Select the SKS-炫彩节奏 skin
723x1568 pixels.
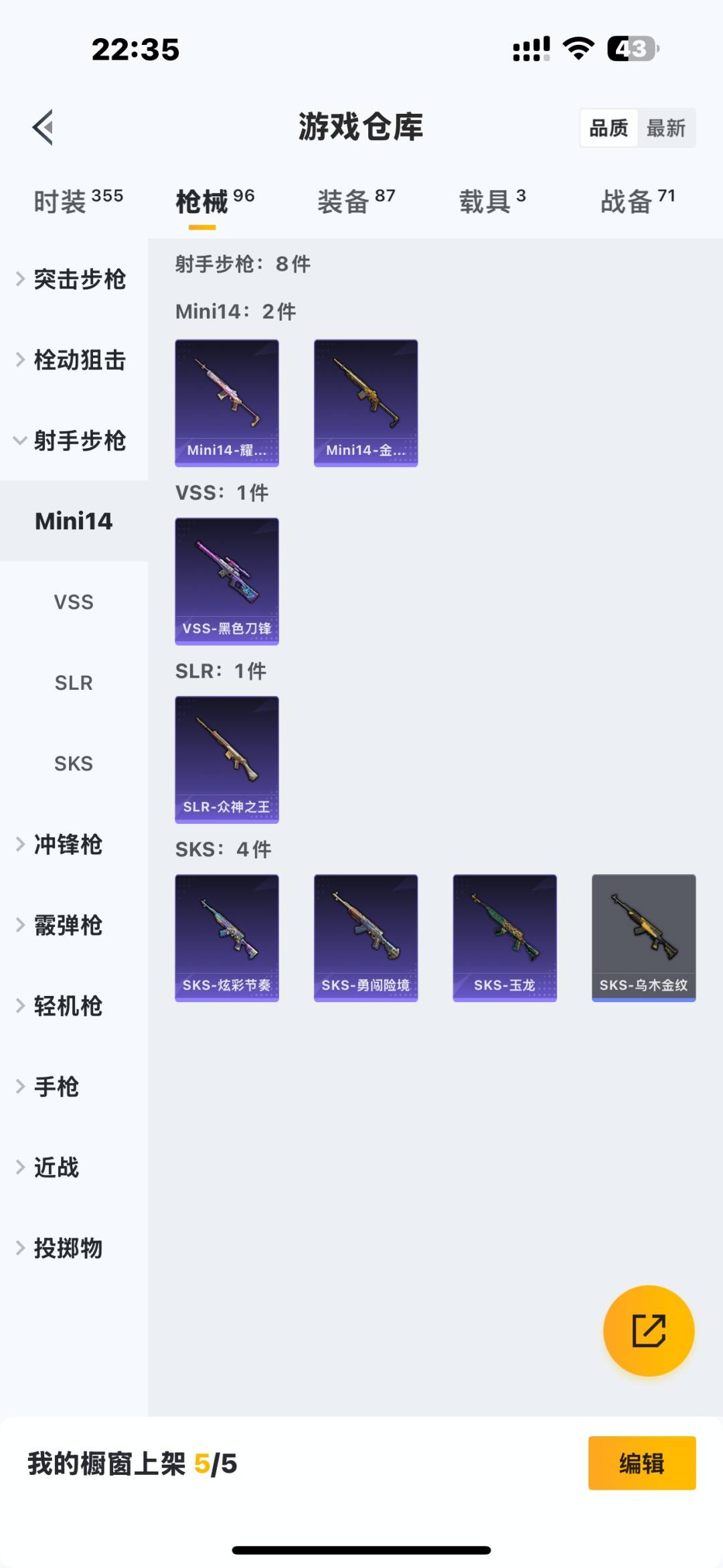click(x=226, y=938)
